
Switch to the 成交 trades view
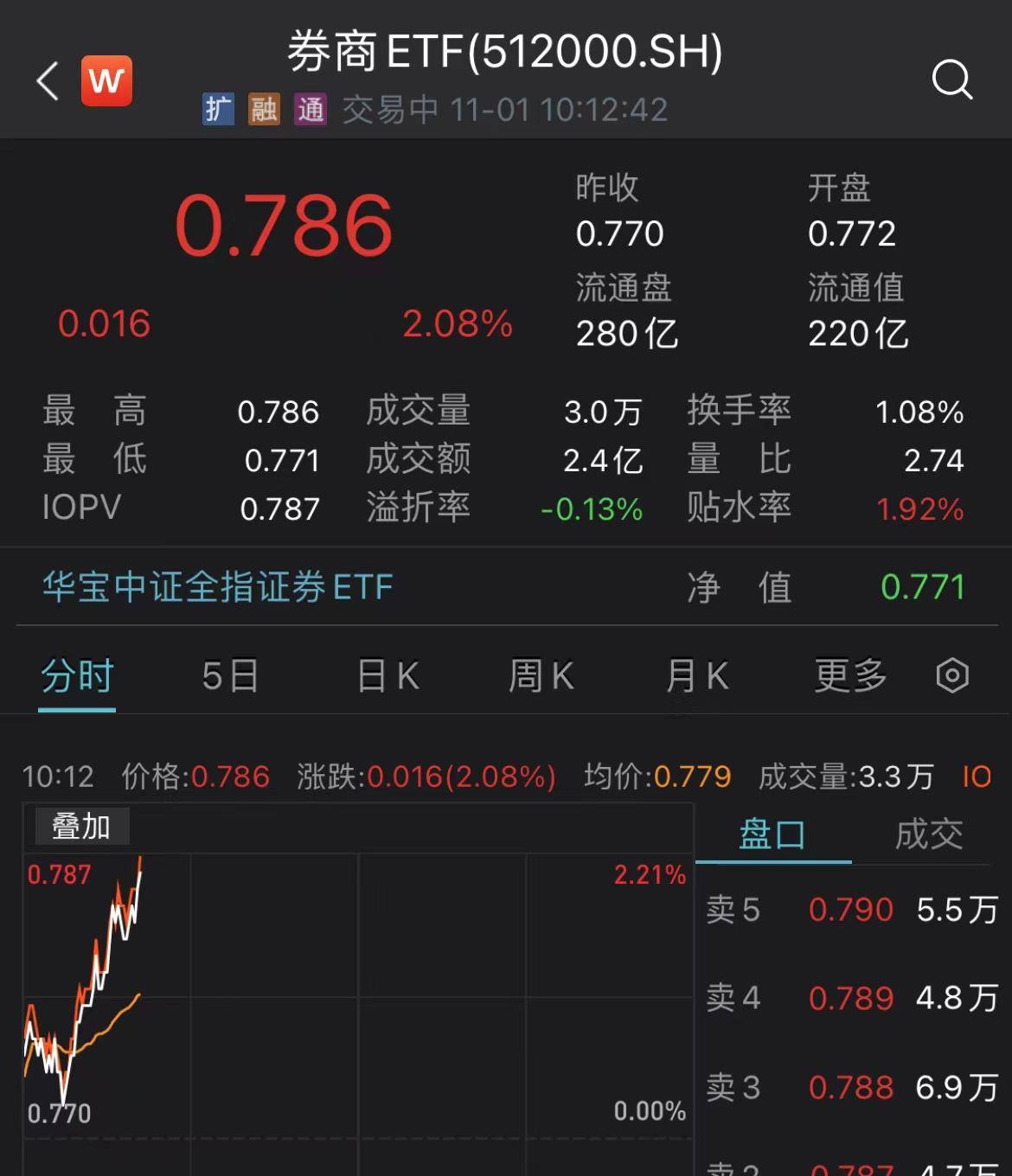pos(930,834)
